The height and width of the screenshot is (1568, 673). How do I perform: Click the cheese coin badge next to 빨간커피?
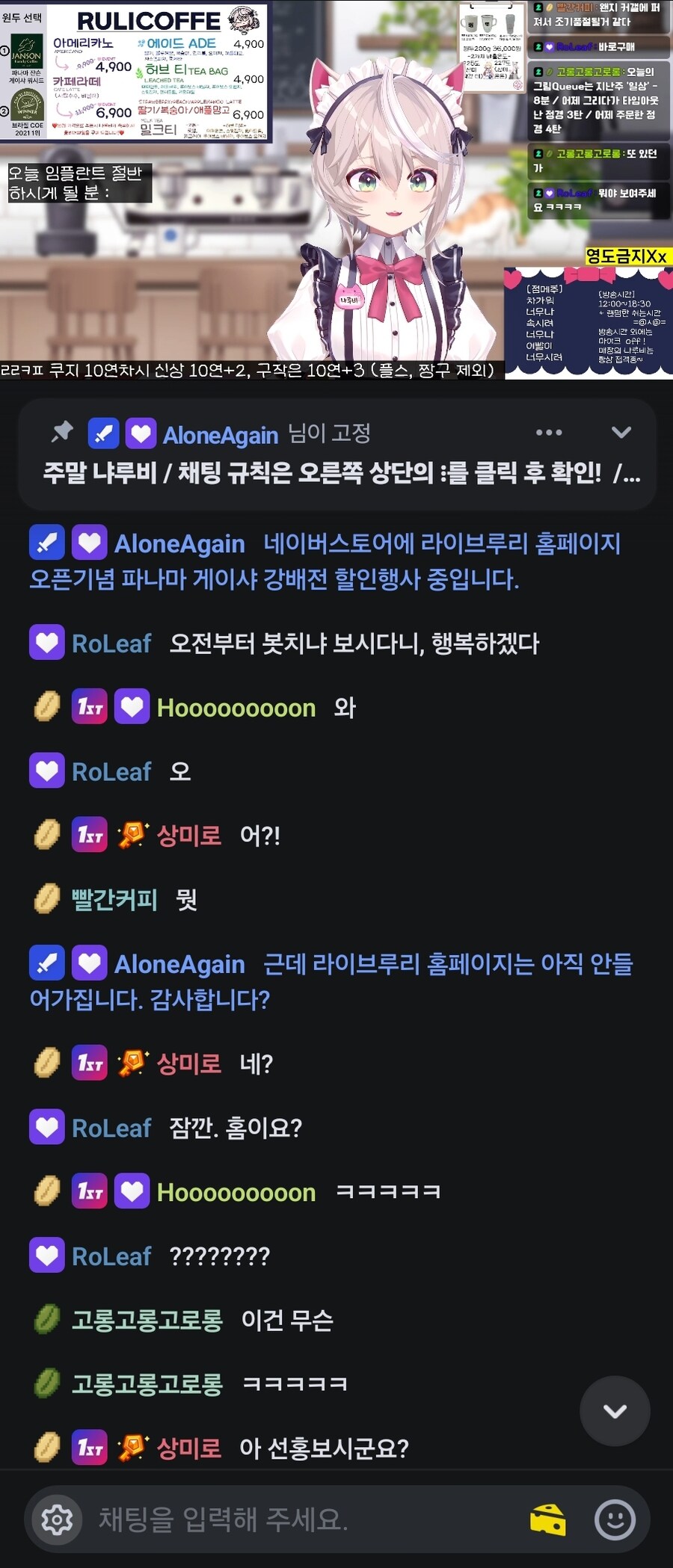click(46, 900)
